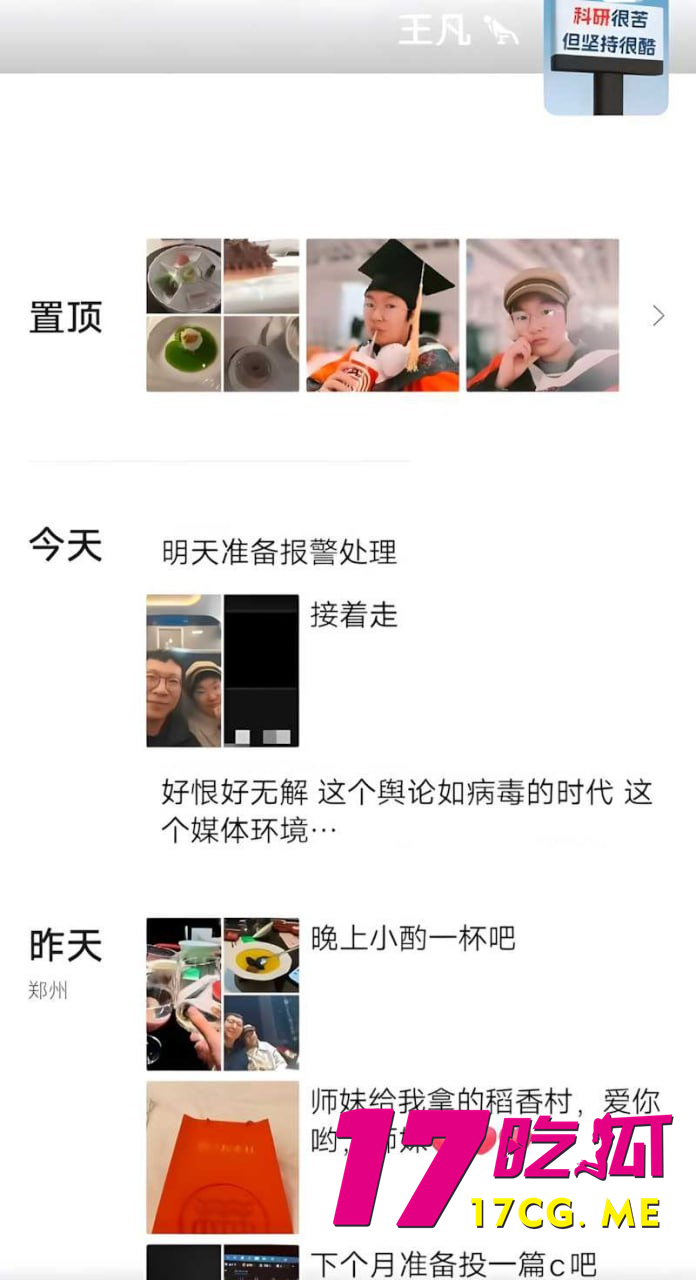Image resolution: width=696 pixels, height=1280 pixels.
Task: Open the profile avatar picture
Action: coord(606,55)
